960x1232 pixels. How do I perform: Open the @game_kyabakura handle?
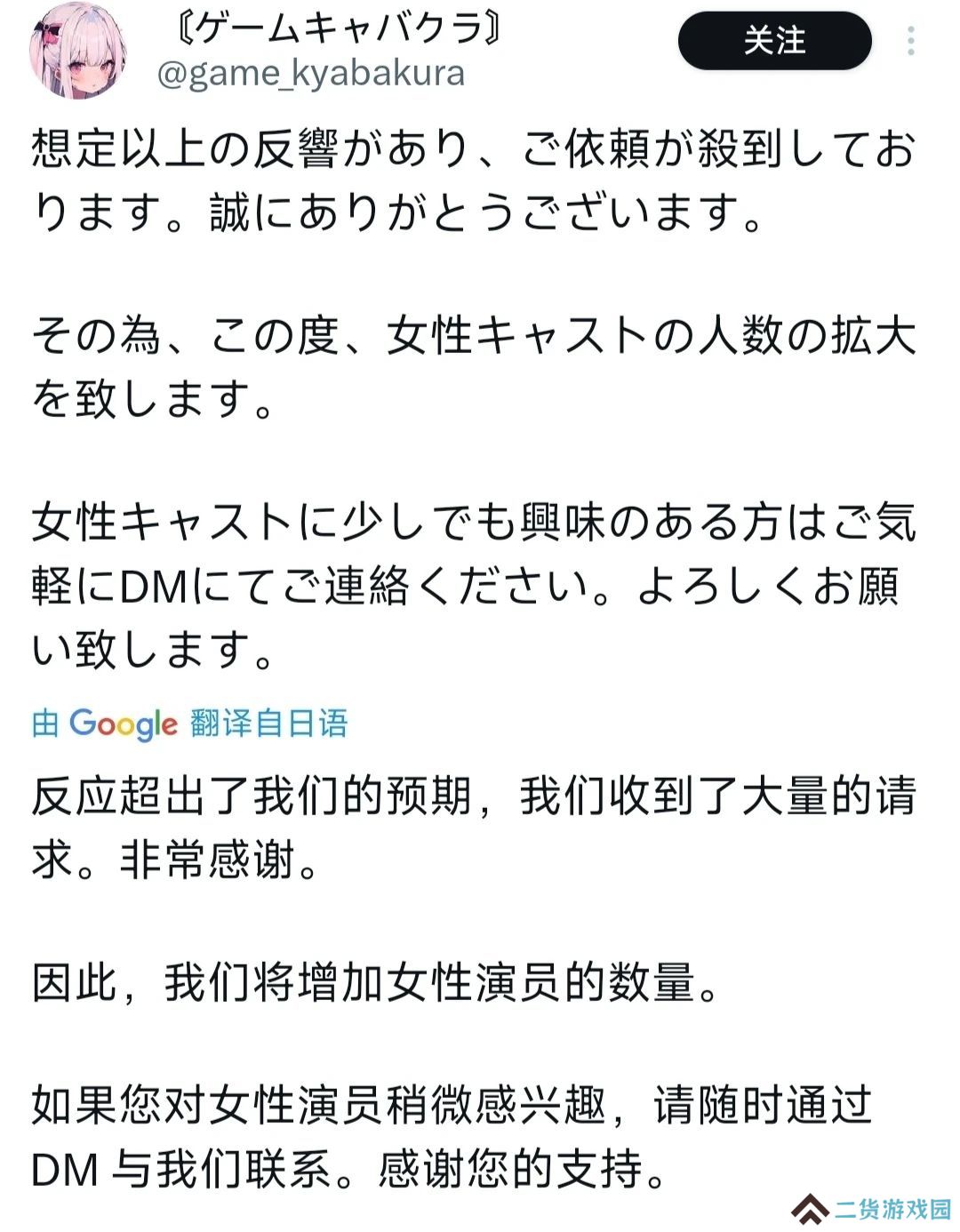pyautogui.click(x=310, y=73)
